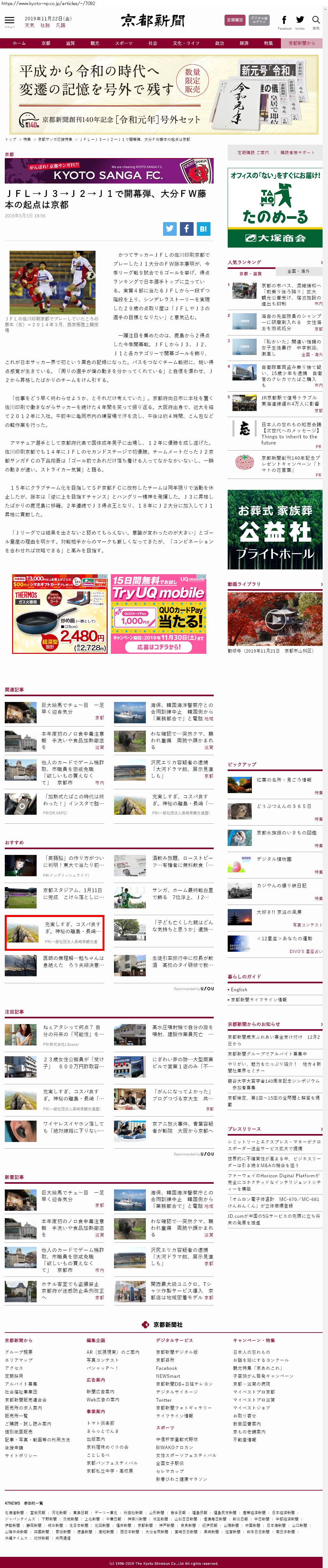Switch to the スポーツ navigation tab

pos(124,43)
